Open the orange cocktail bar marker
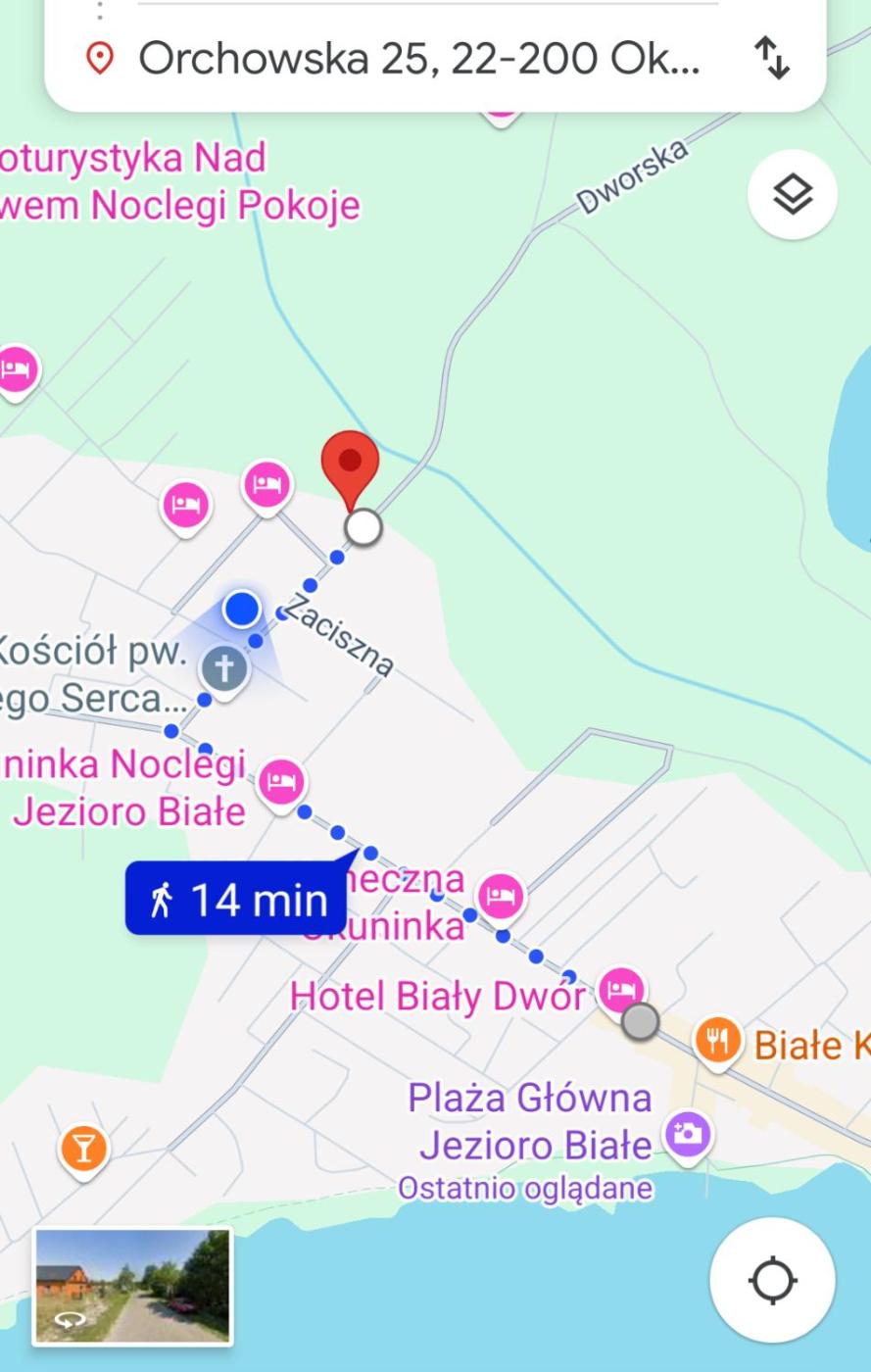Screen dimensions: 871x1372 (x=83, y=1148)
